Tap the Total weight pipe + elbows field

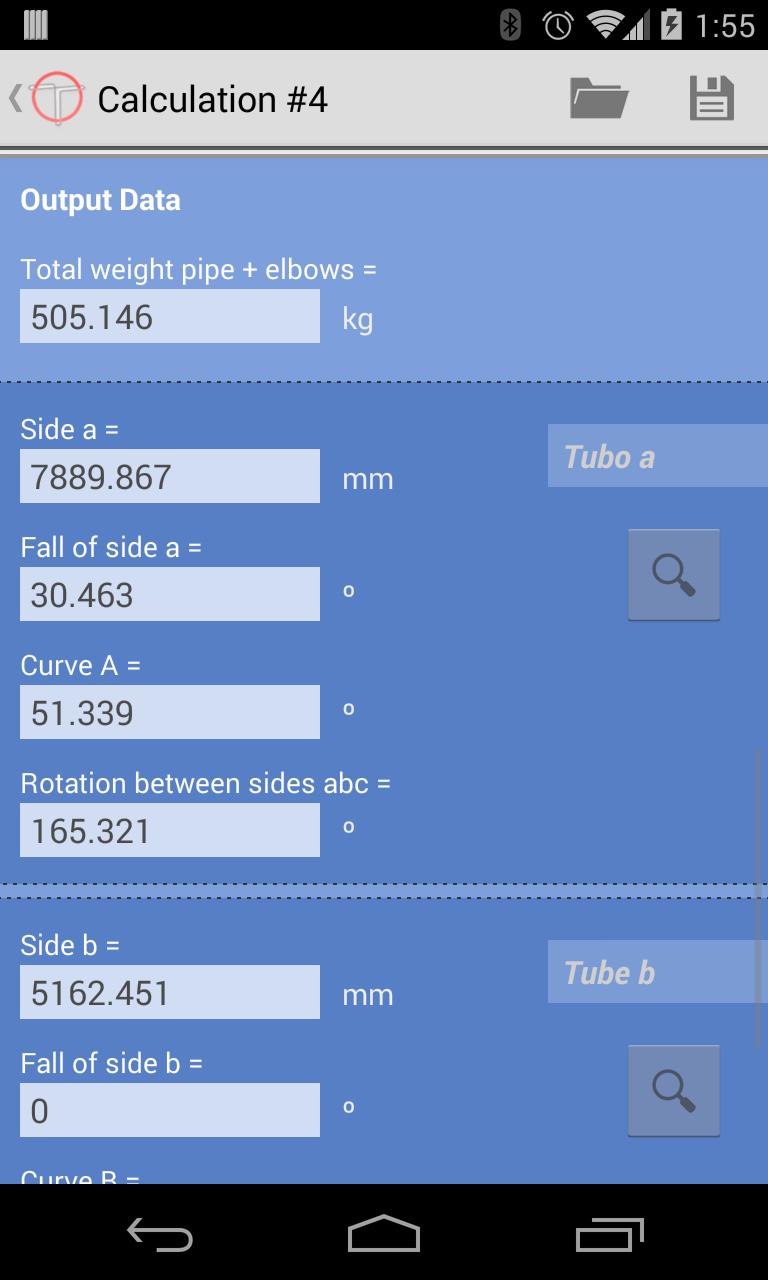170,317
